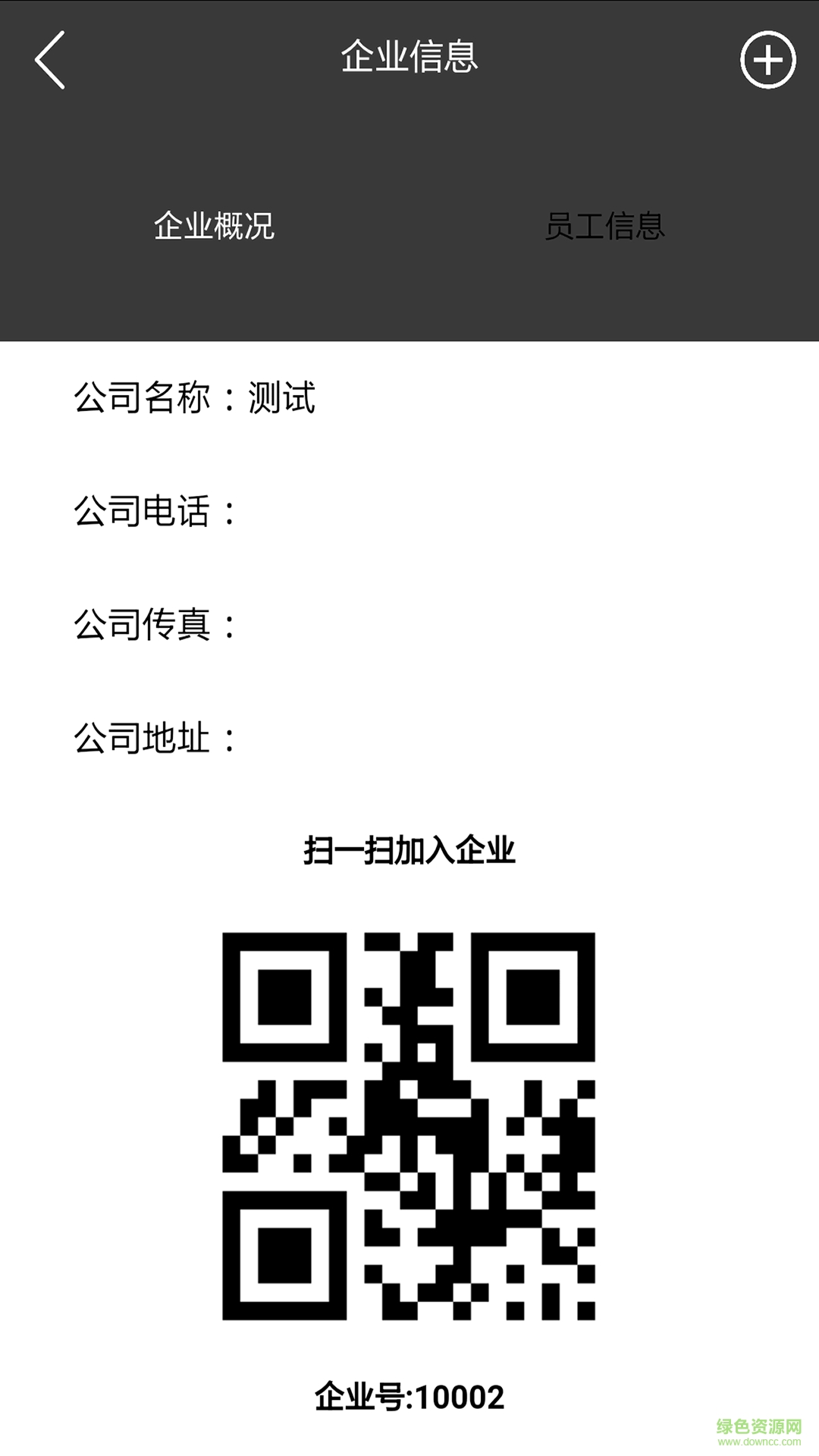This screenshot has width=819, height=1456.
Task: Tap the plus icon in the header
Action: (767, 60)
